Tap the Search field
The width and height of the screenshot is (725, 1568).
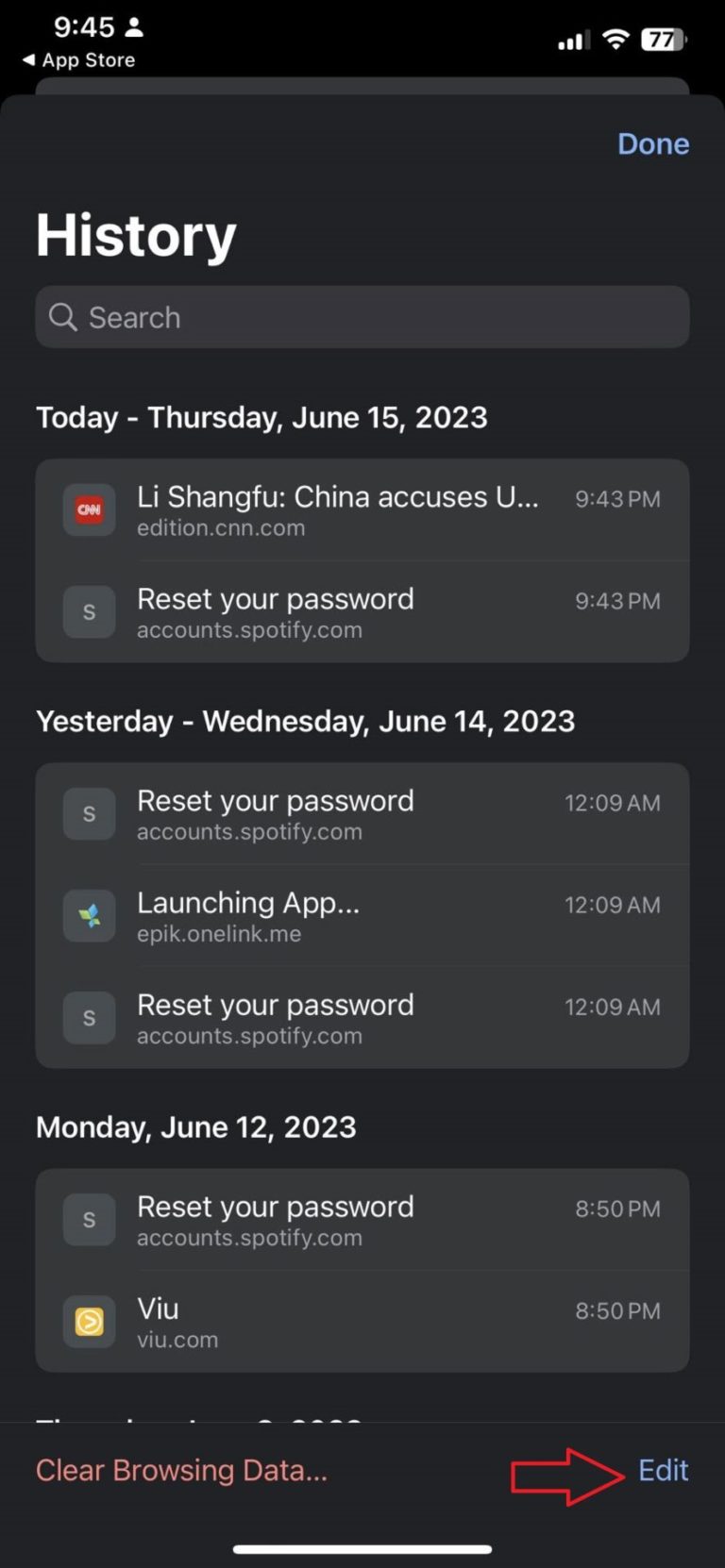[x=362, y=318]
